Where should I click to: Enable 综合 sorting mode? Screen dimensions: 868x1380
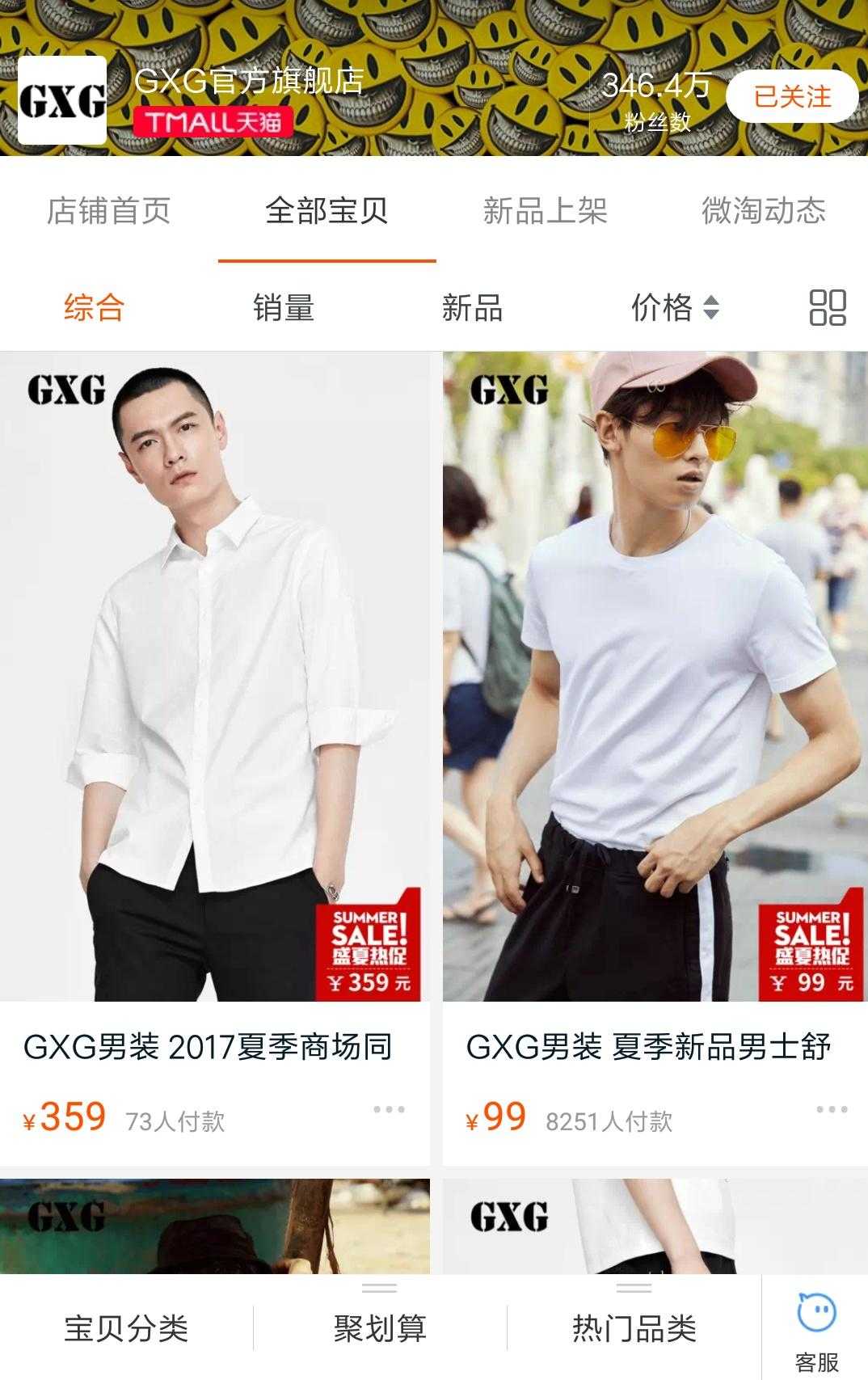[94, 308]
